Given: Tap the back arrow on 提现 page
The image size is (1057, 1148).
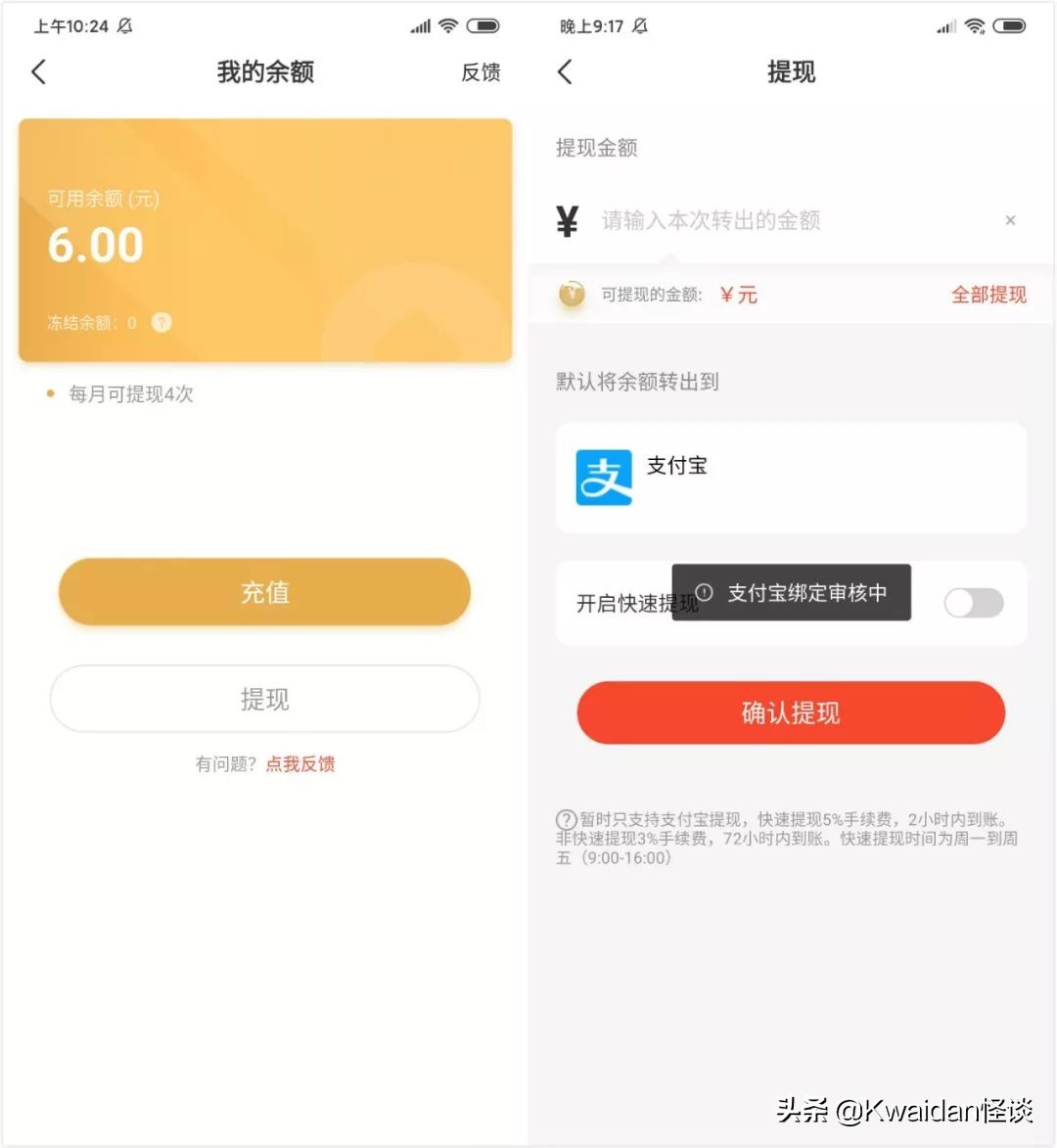Looking at the screenshot, I should (565, 71).
